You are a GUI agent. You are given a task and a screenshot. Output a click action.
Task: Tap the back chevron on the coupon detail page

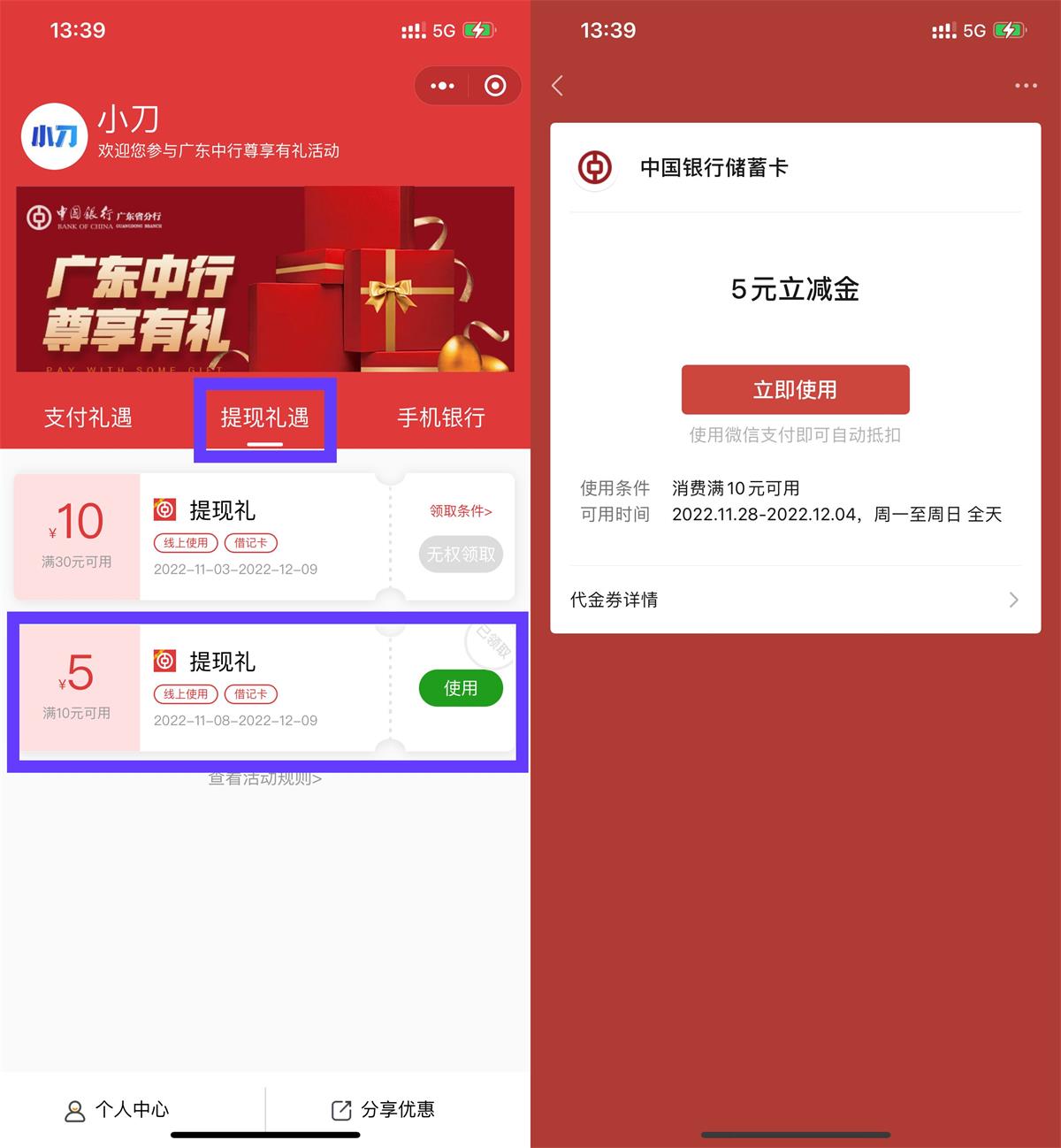pos(557,86)
